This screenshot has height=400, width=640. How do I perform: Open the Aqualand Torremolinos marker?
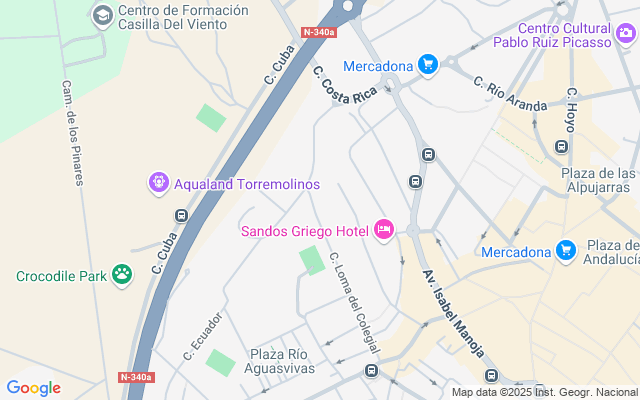pos(159,182)
